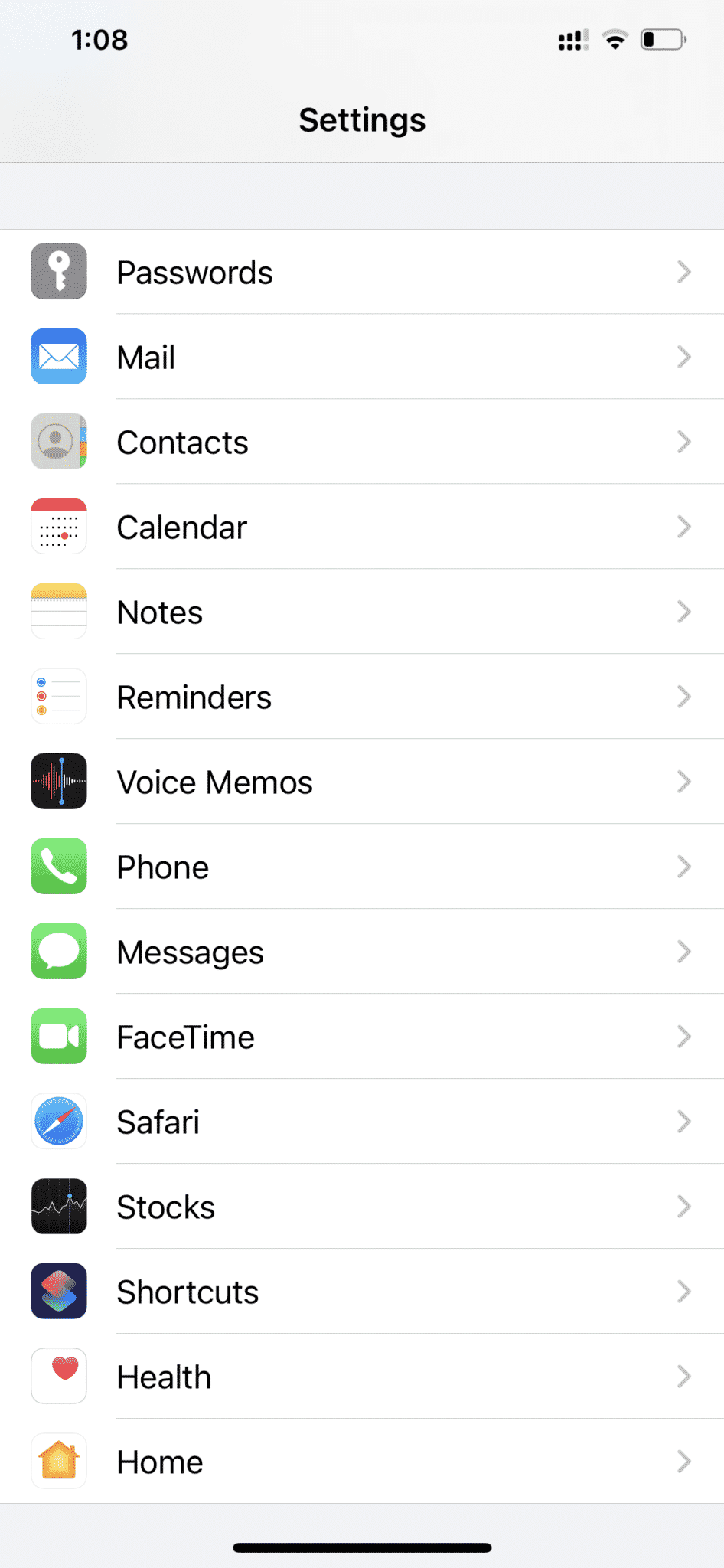Screen dimensions: 724x1568
Task: Expand the Messages settings chevron
Action: click(x=684, y=951)
